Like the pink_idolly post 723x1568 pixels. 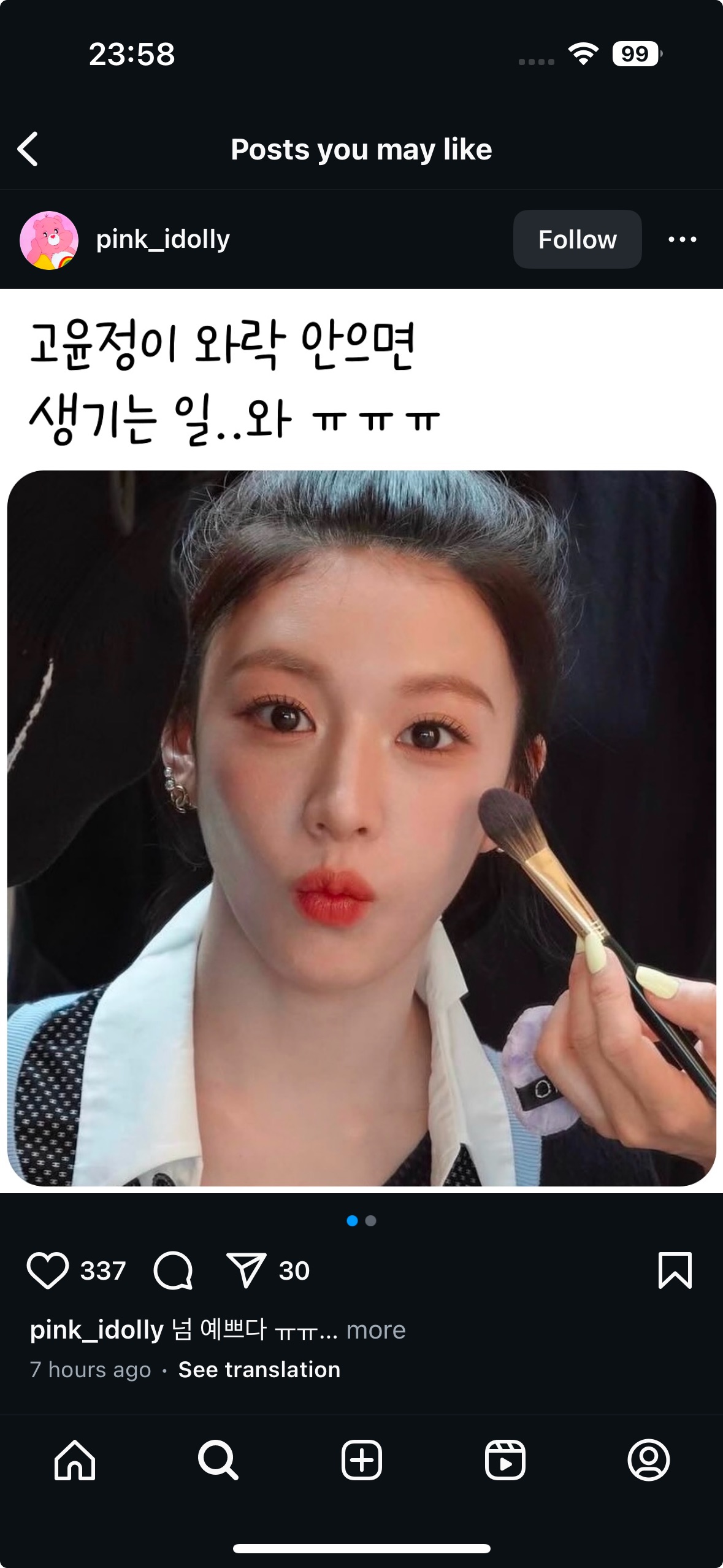tap(47, 1270)
